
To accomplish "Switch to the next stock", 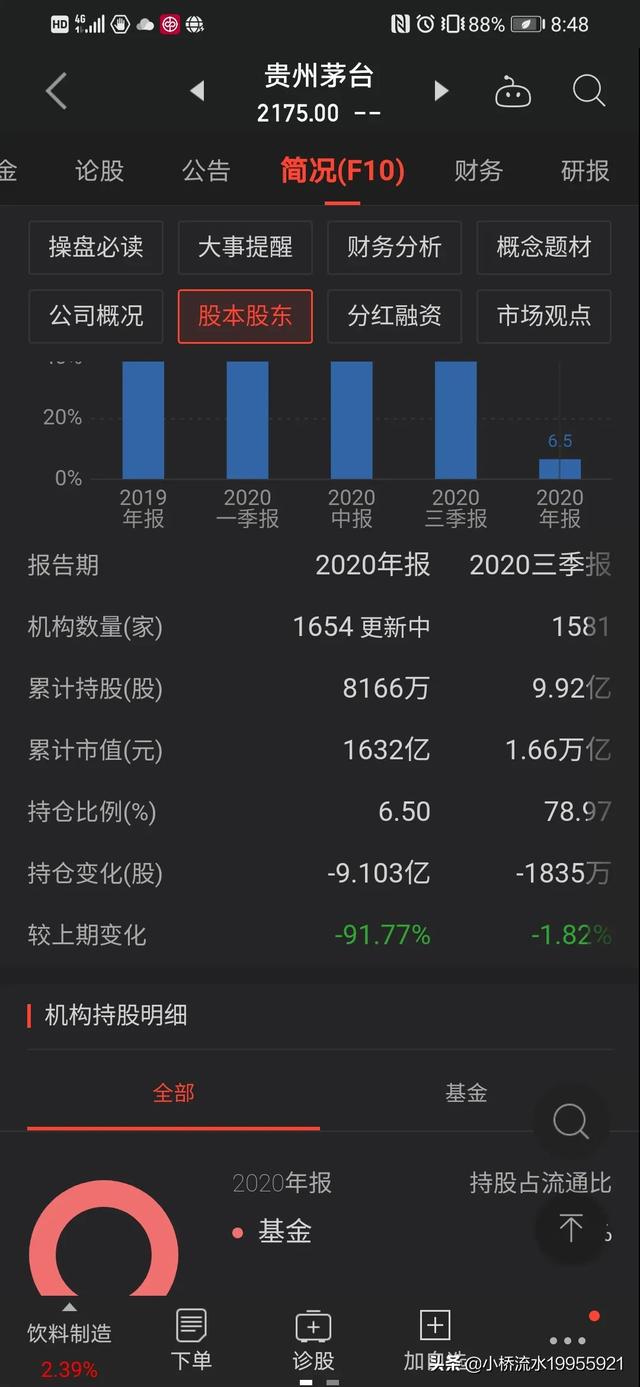I will (441, 92).
